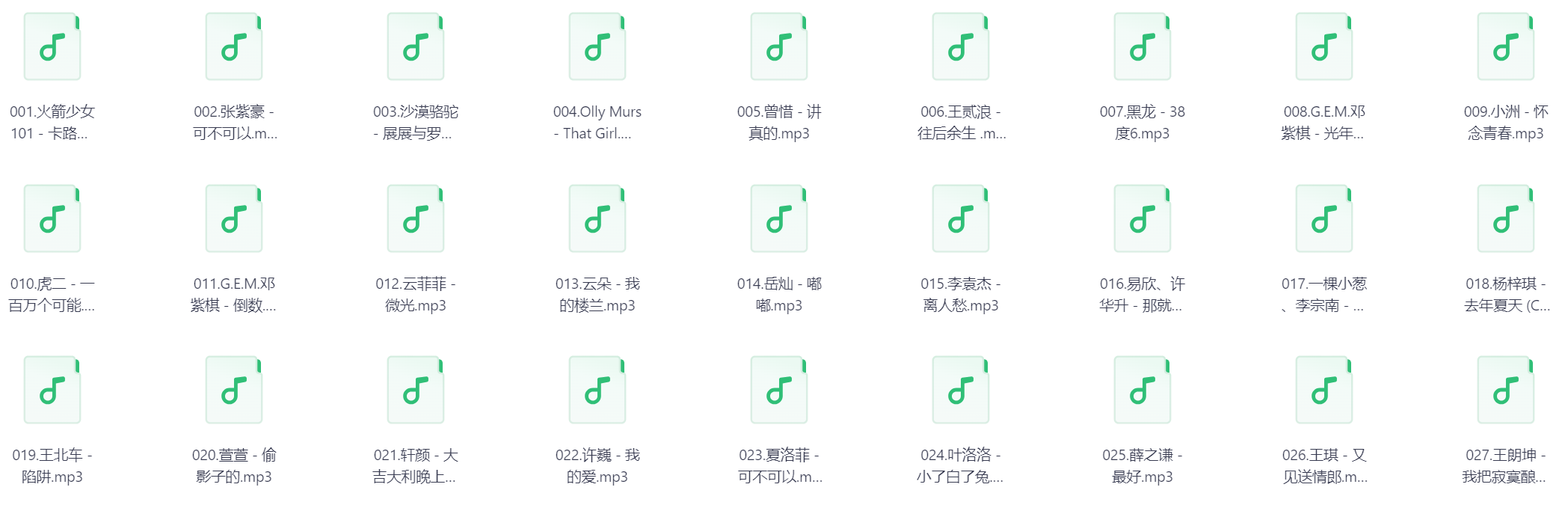Open 015.李袁杰 - 离人愁.mp3
The image size is (1568, 505).
[961, 219]
